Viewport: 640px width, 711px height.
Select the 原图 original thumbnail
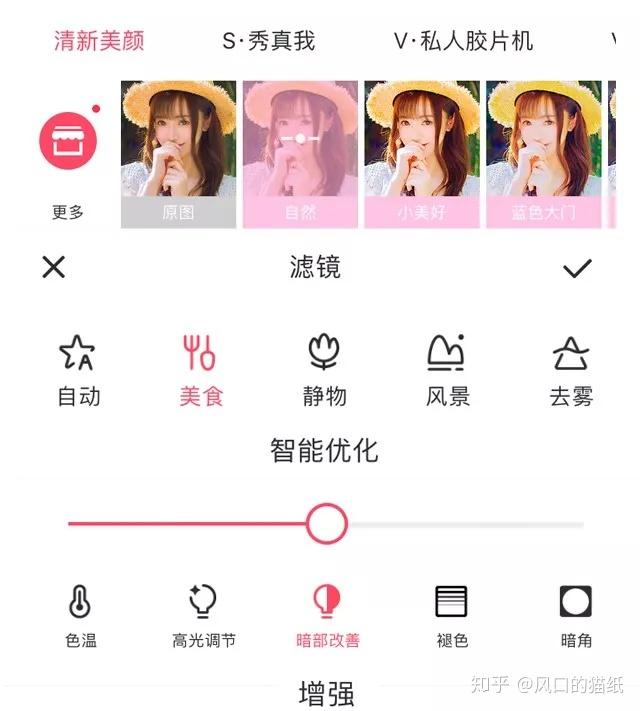tap(178, 154)
